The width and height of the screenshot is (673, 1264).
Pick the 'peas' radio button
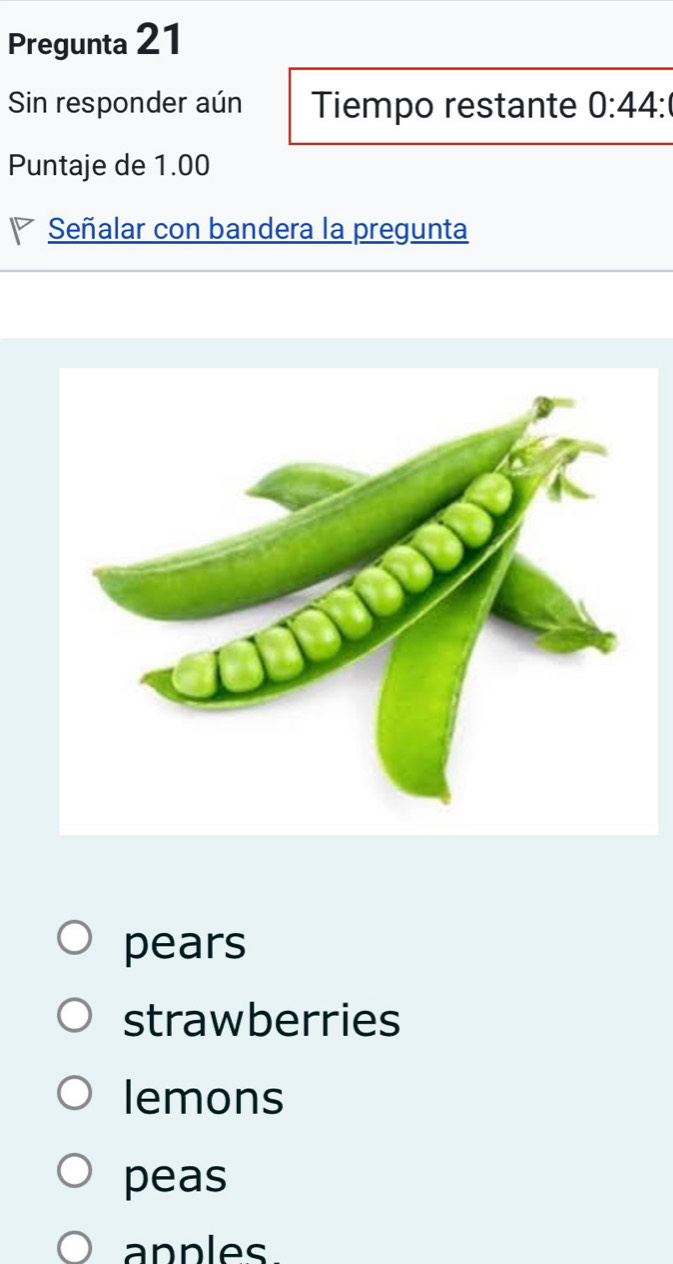pos(76,1174)
